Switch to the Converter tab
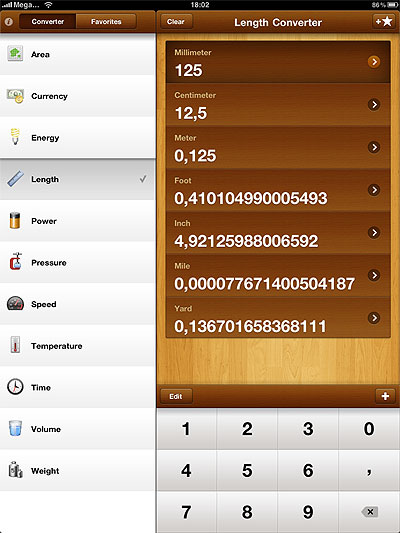The width and height of the screenshot is (400, 533). [x=48, y=21]
